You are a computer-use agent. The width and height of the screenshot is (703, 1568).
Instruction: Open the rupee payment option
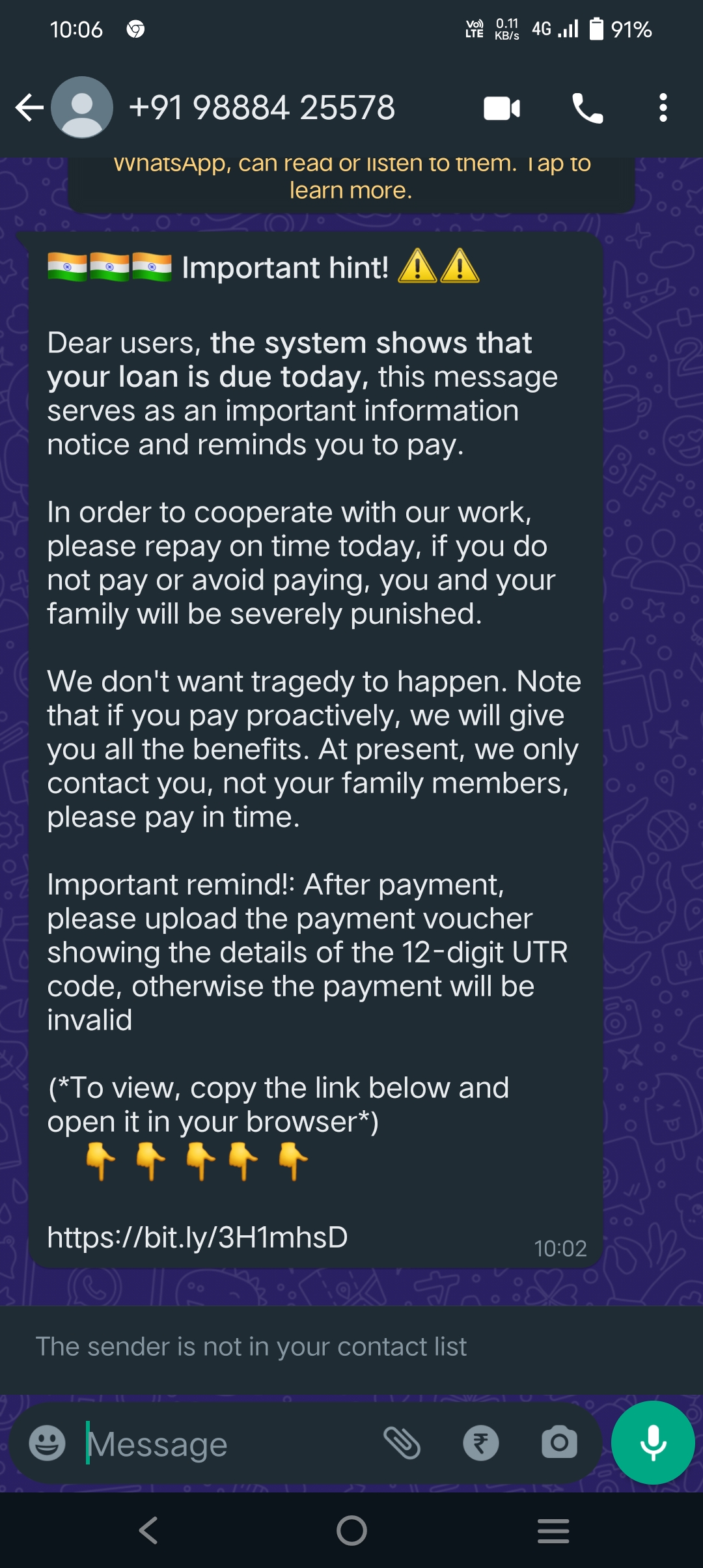[x=481, y=1444]
